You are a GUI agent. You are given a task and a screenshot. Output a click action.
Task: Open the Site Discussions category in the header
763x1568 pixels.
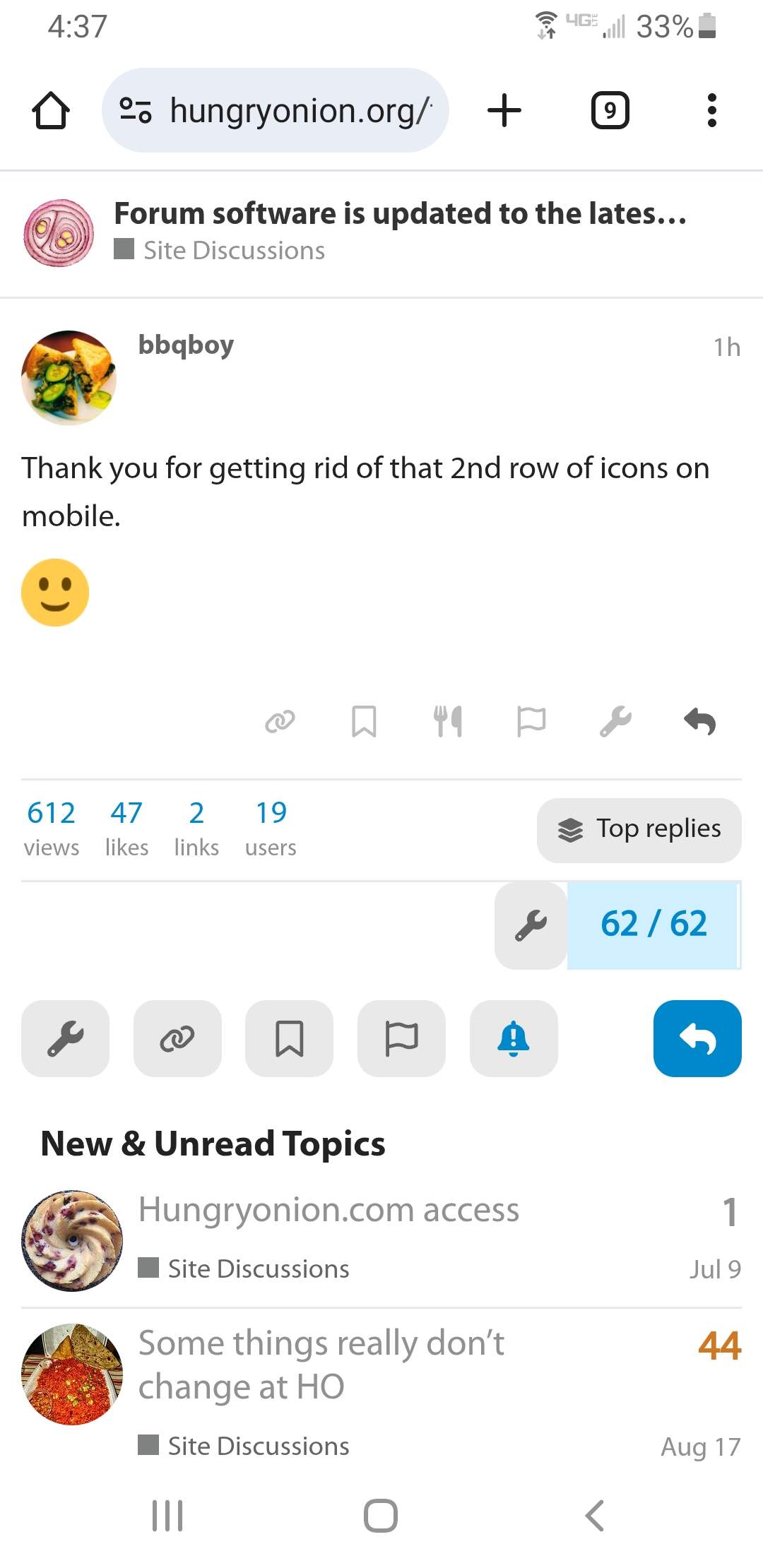click(x=233, y=251)
